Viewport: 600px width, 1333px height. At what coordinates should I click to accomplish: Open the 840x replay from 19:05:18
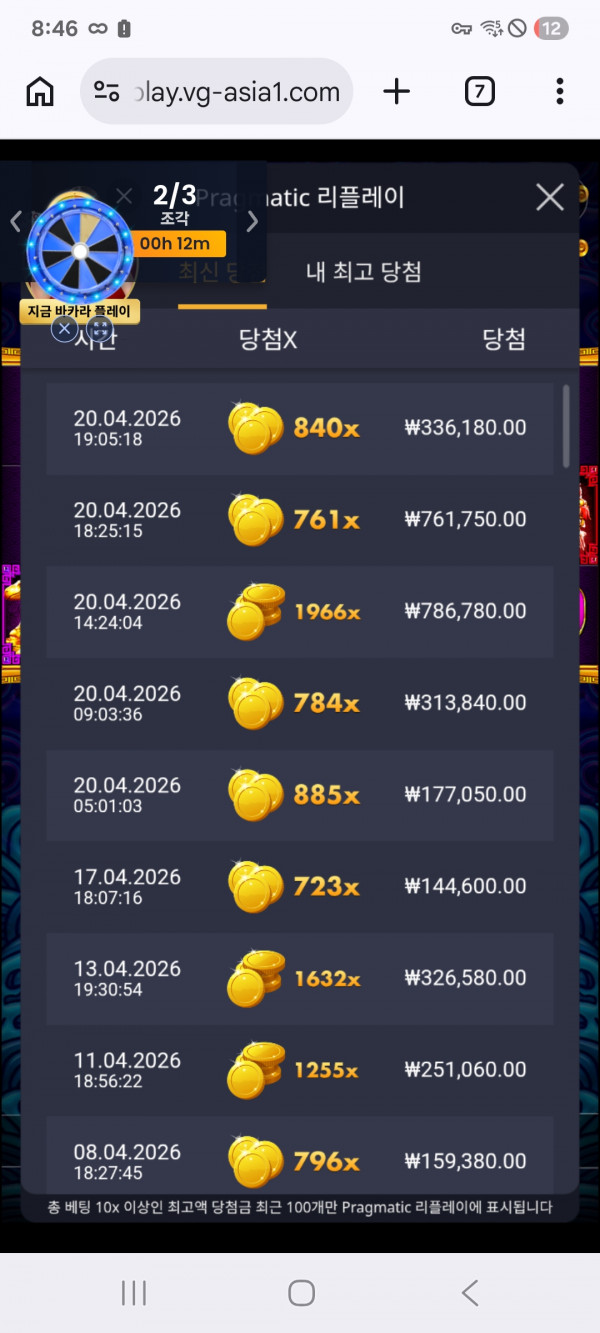[299, 428]
